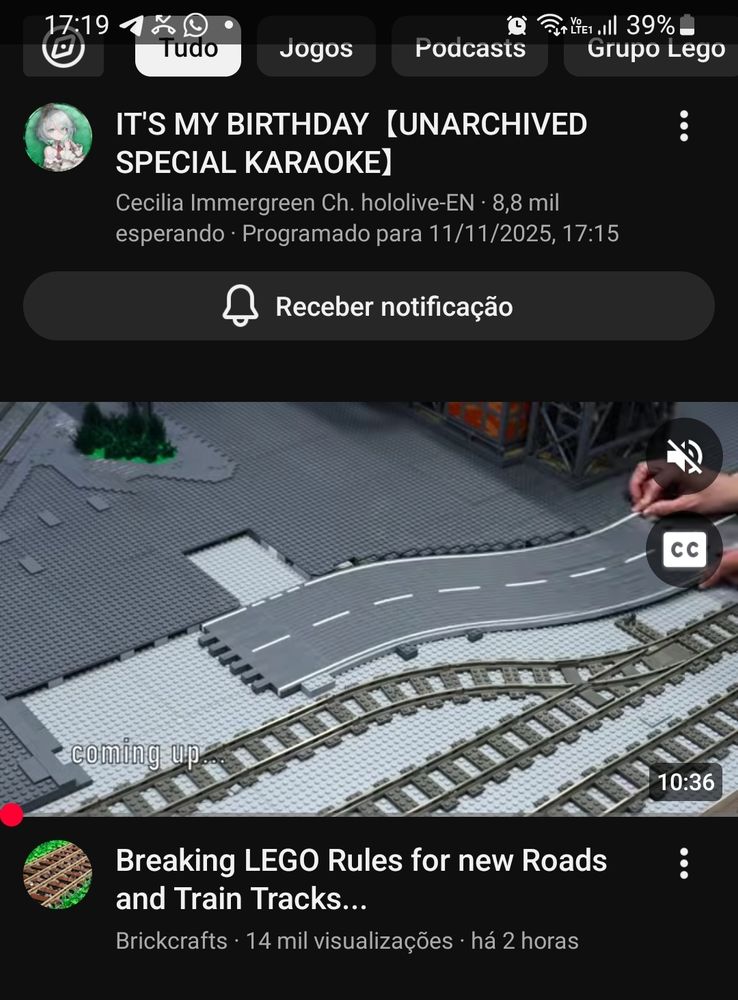Toggle captions on the video preview
The width and height of the screenshot is (738, 1000).
pos(684,549)
